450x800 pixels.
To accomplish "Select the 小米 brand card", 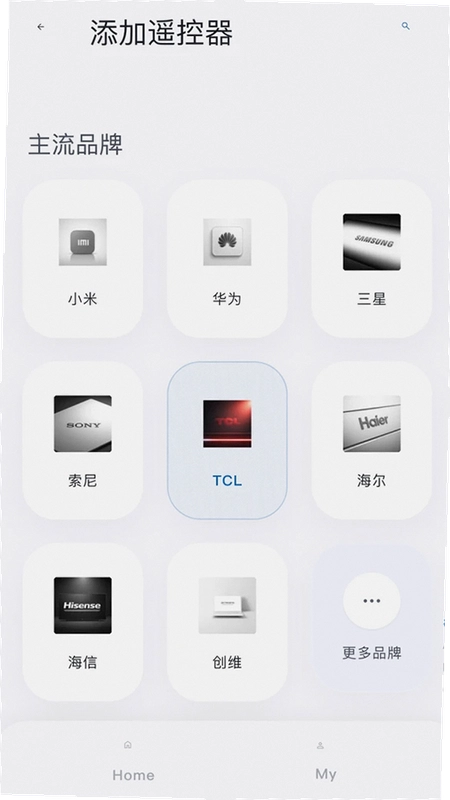I will coord(83,259).
